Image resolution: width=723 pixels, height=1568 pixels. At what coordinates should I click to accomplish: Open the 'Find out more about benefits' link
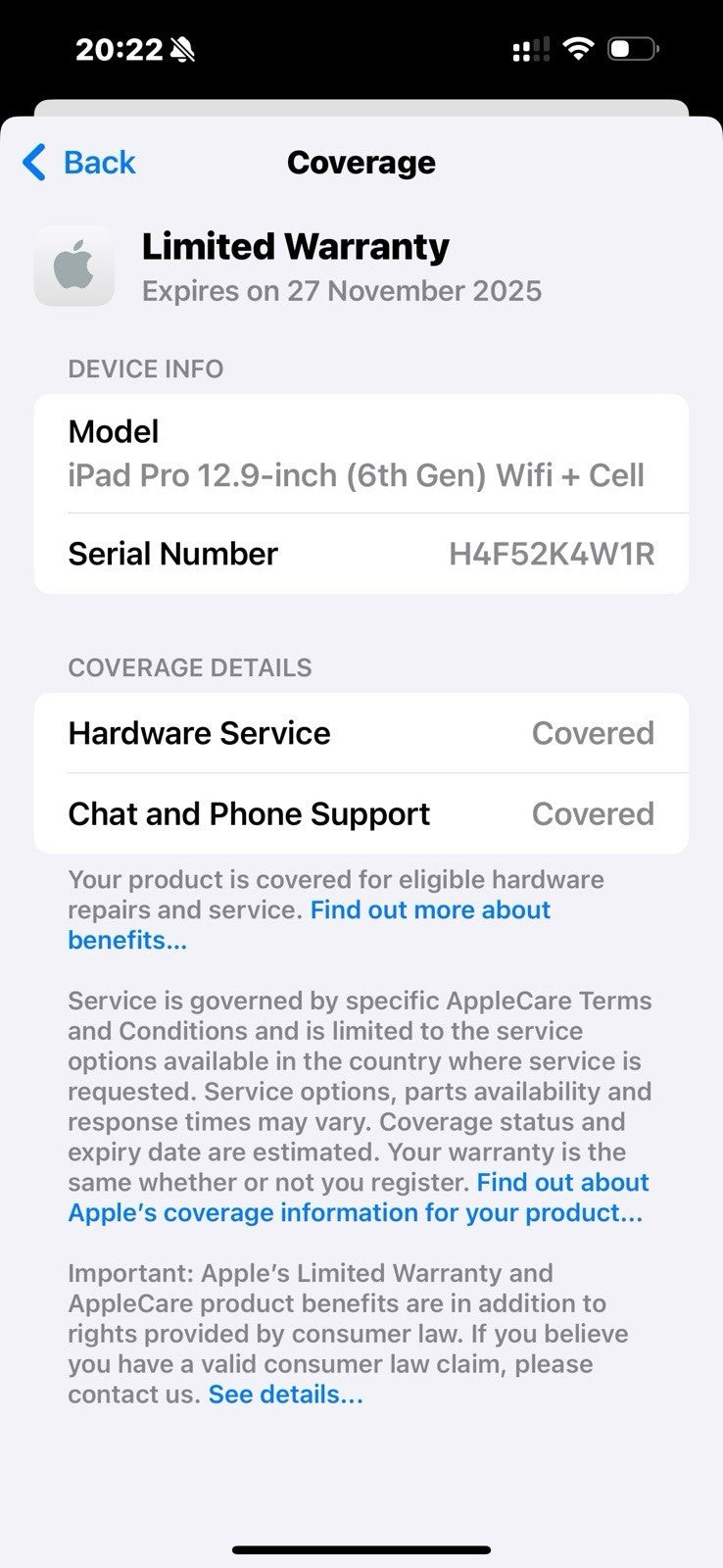pyautogui.click(x=429, y=910)
